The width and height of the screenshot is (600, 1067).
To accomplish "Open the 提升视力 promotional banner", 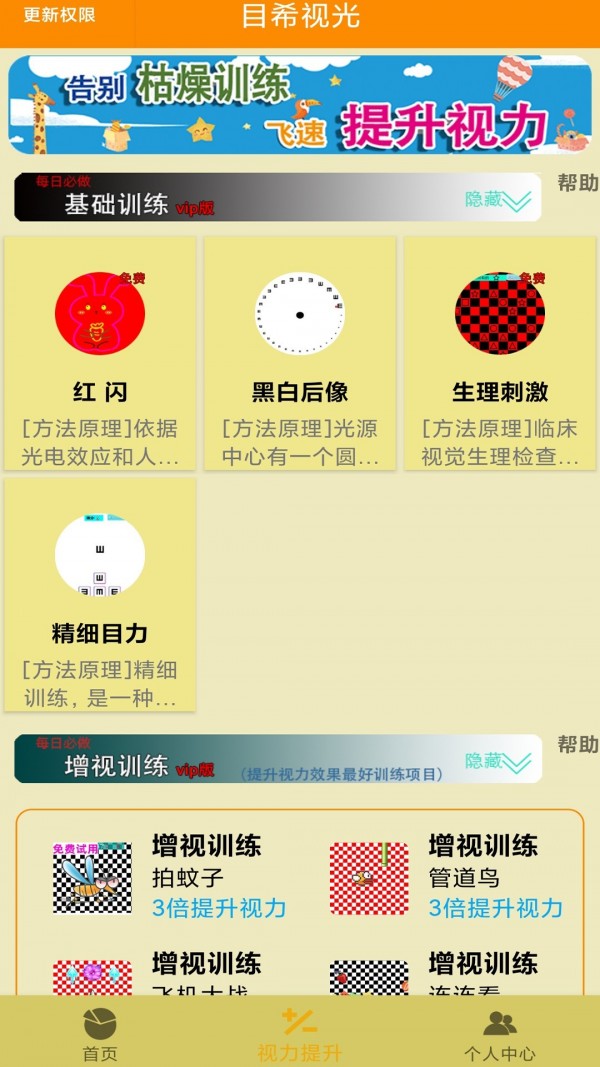I will point(300,104).
